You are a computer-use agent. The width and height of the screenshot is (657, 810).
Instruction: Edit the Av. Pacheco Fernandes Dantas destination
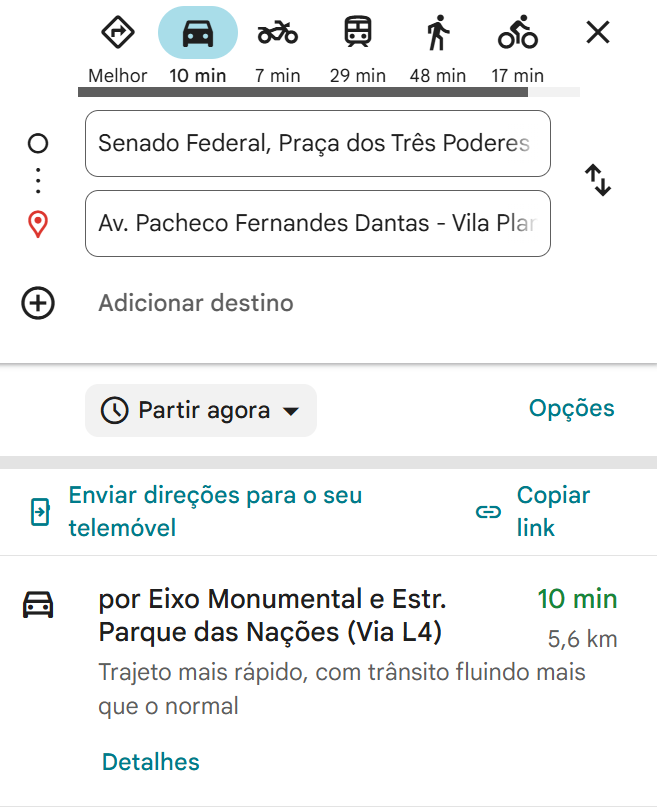coord(317,223)
